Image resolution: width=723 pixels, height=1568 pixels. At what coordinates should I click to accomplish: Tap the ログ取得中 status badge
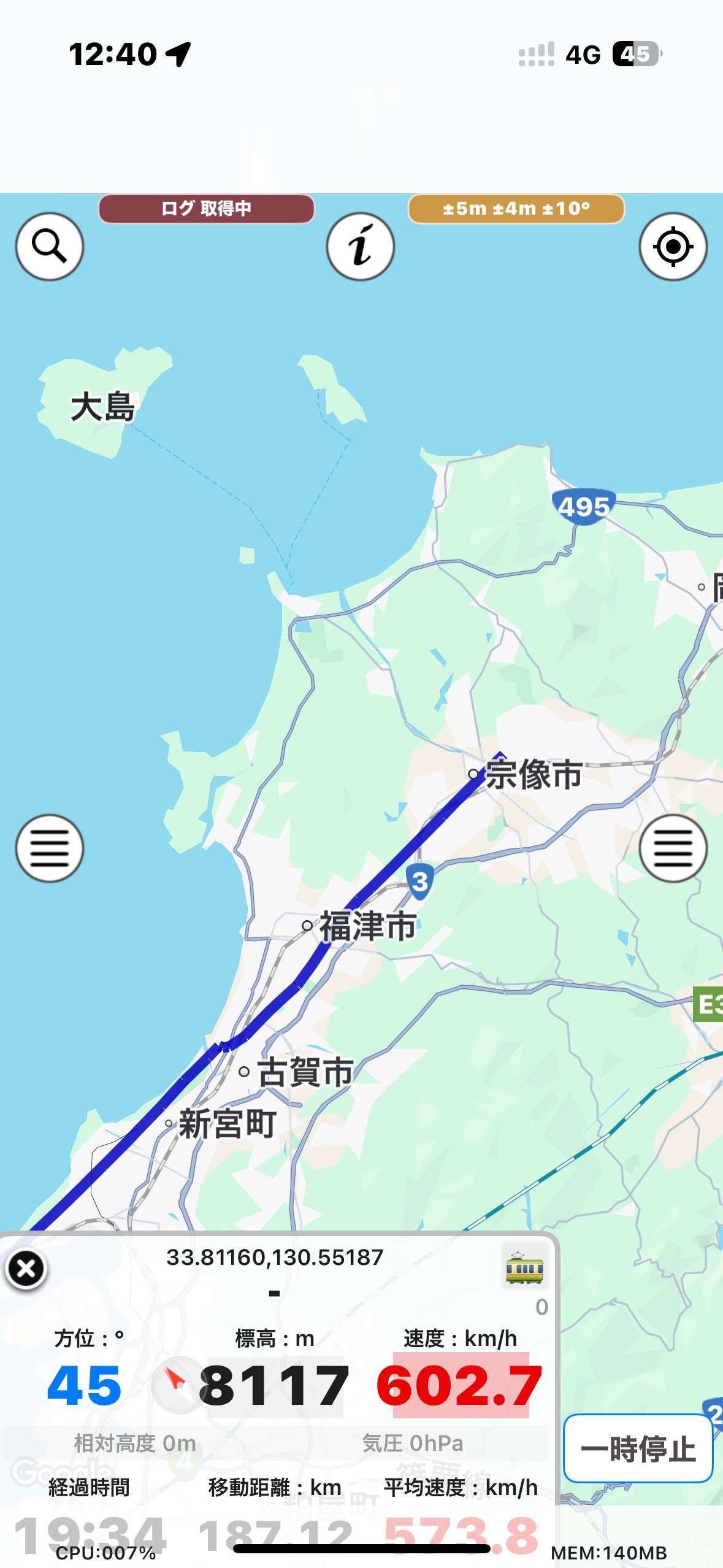click(206, 209)
